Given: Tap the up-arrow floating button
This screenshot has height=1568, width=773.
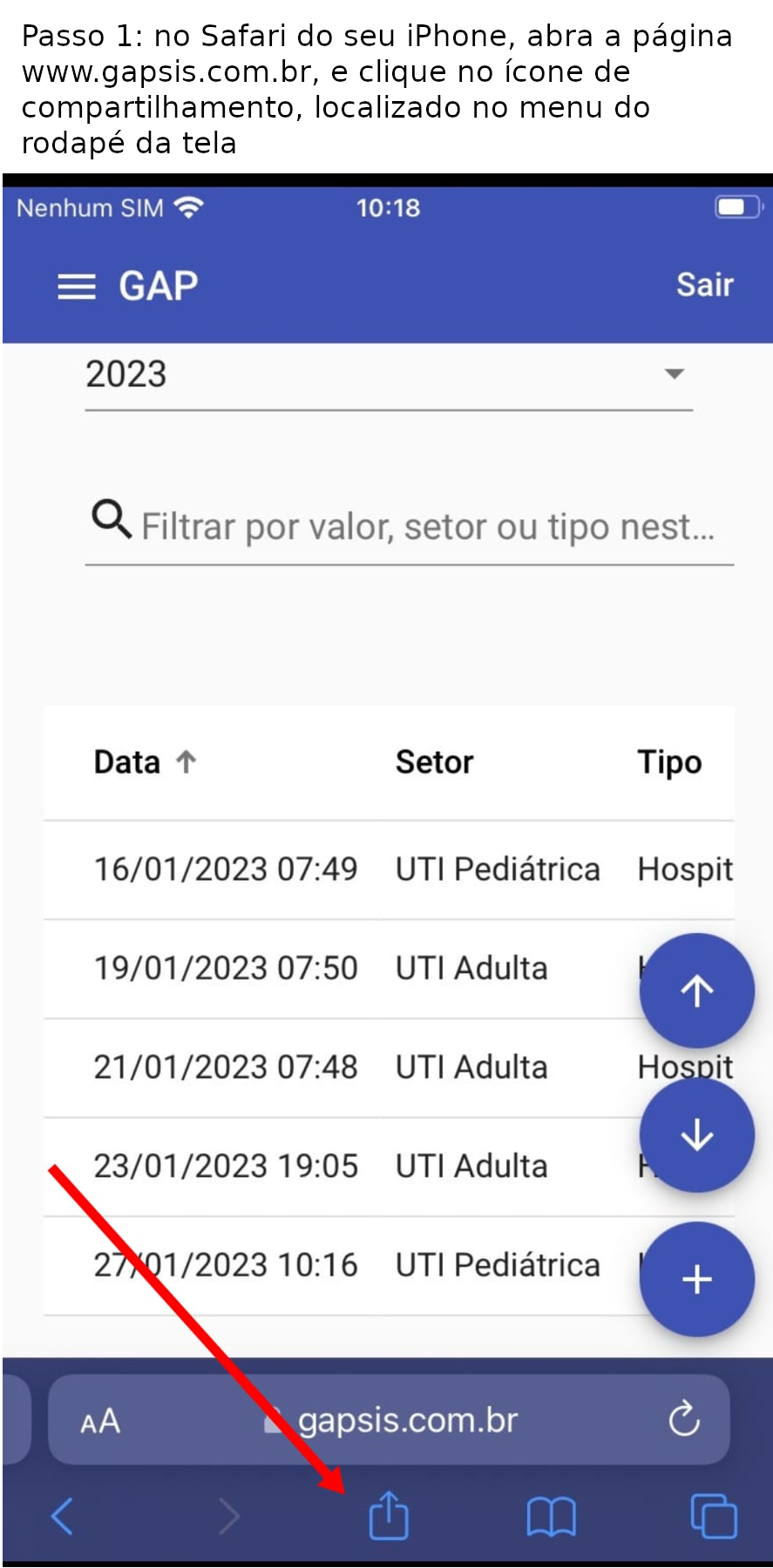Looking at the screenshot, I should [696, 990].
